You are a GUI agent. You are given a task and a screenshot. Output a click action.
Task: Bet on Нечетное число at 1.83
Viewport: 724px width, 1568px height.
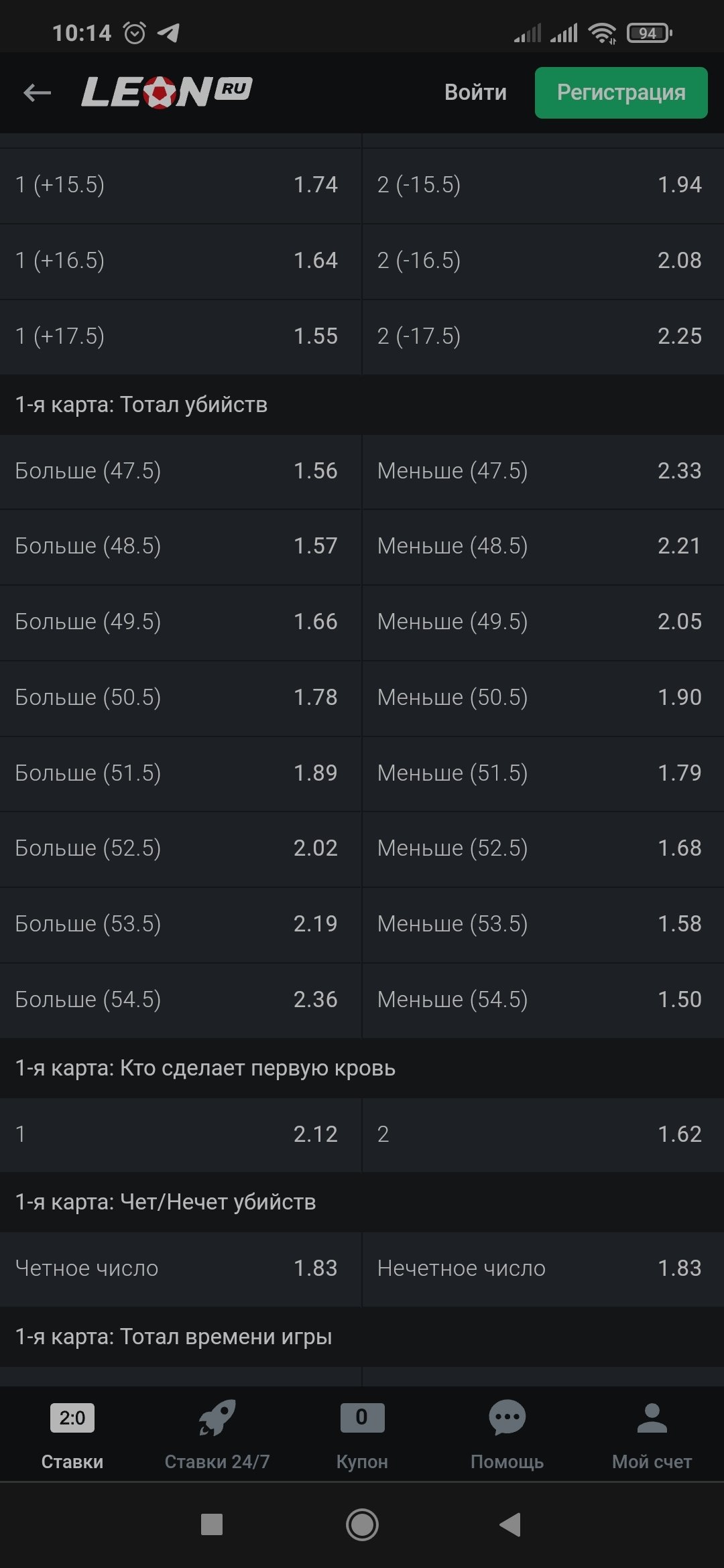(x=543, y=1268)
